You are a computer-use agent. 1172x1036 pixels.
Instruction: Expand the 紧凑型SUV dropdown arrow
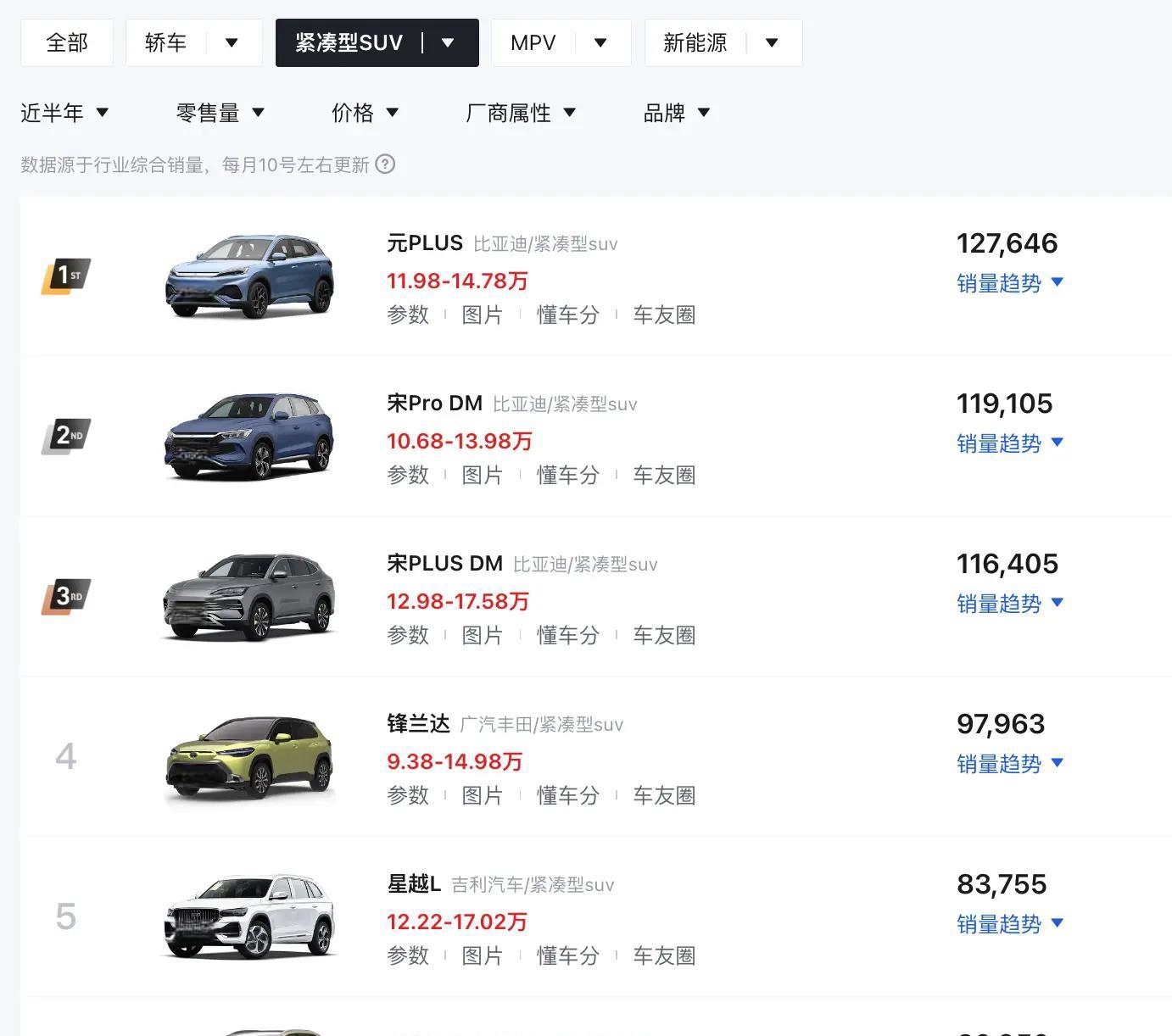pos(449,43)
